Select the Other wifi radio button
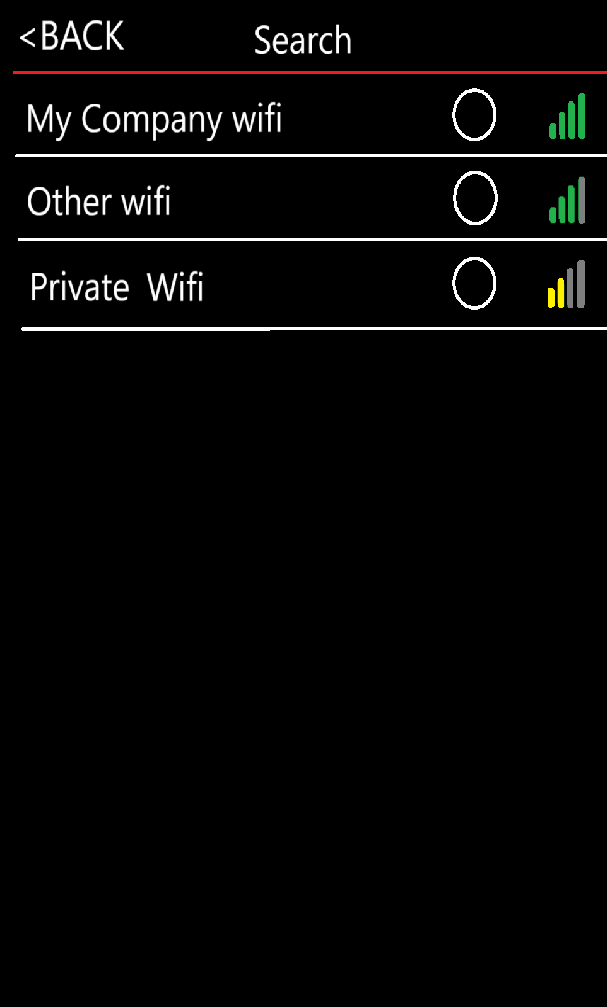Image resolution: width=607 pixels, height=1007 pixels. click(x=475, y=198)
